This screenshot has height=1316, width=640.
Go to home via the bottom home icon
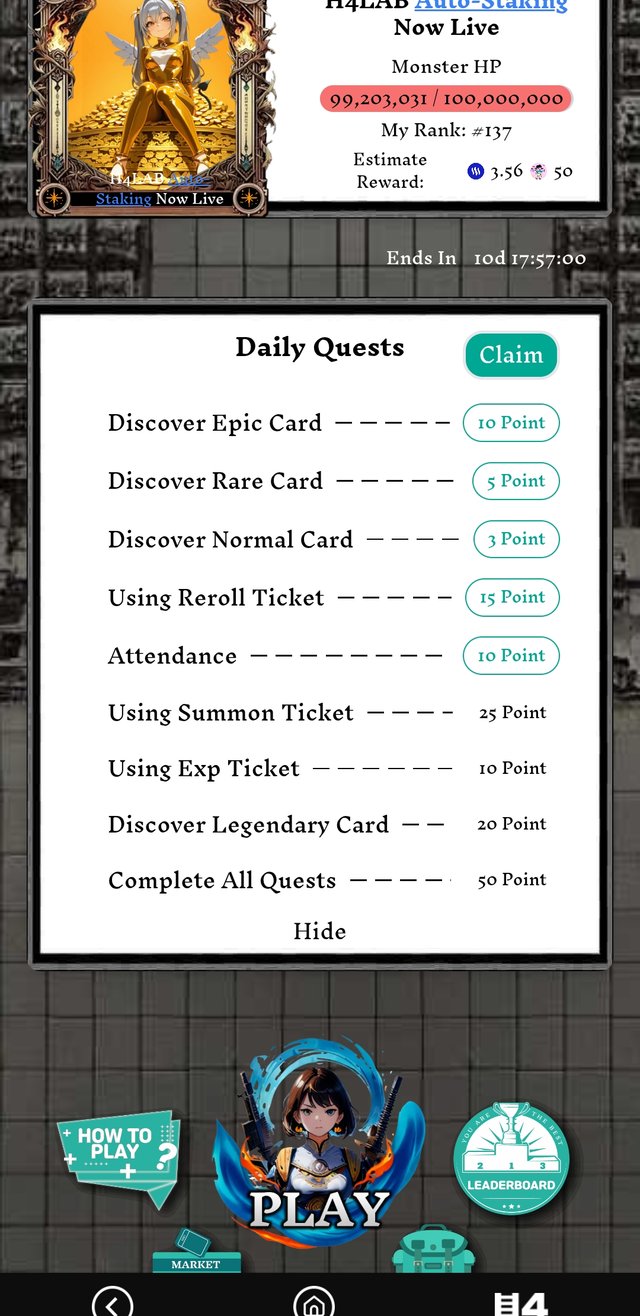pyautogui.click(x=313, y=1303)
